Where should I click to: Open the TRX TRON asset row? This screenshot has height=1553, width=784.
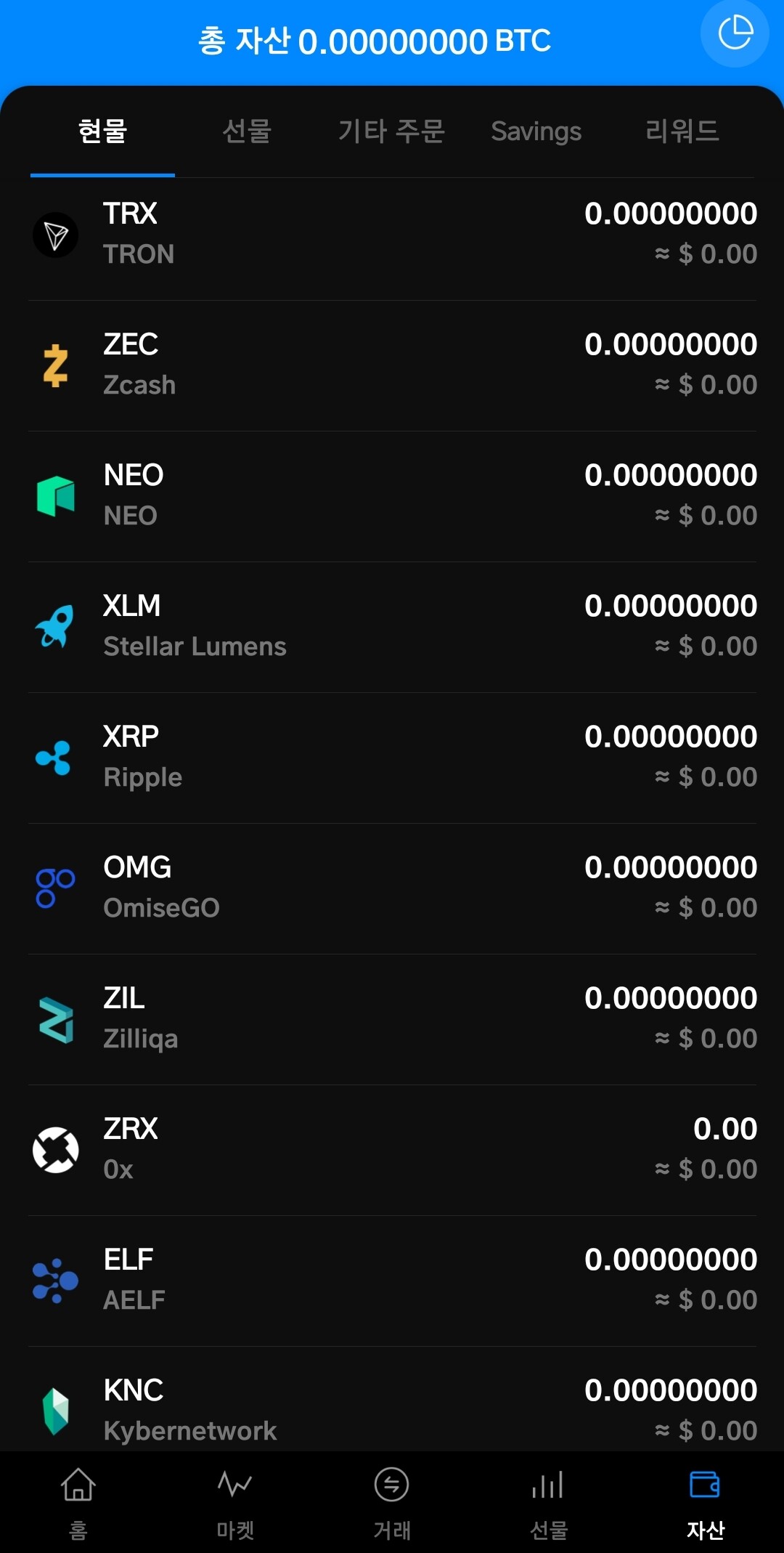pyautogui.click(x=392, y=235)
